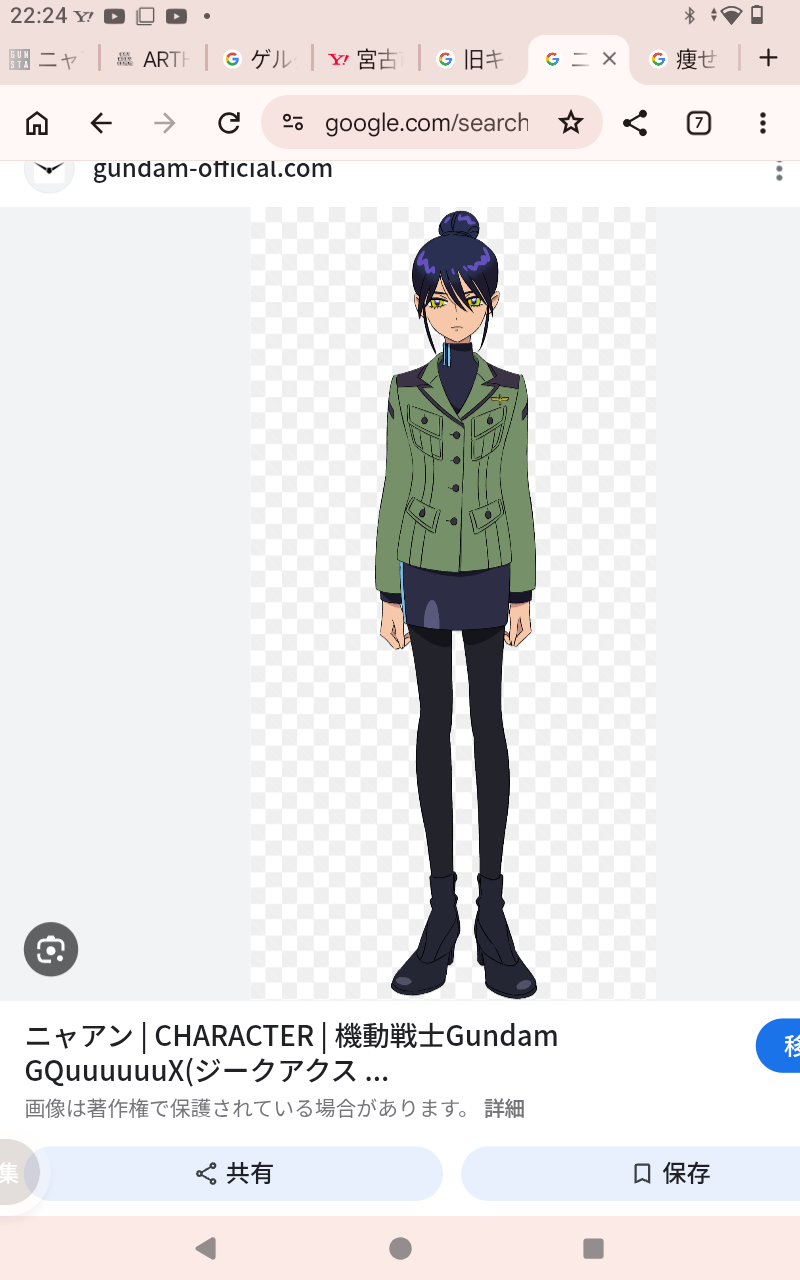Close the currently active tab
The width and height of the screenshot is (800, 1280).
pyautogui.click(x=609, y=59)
